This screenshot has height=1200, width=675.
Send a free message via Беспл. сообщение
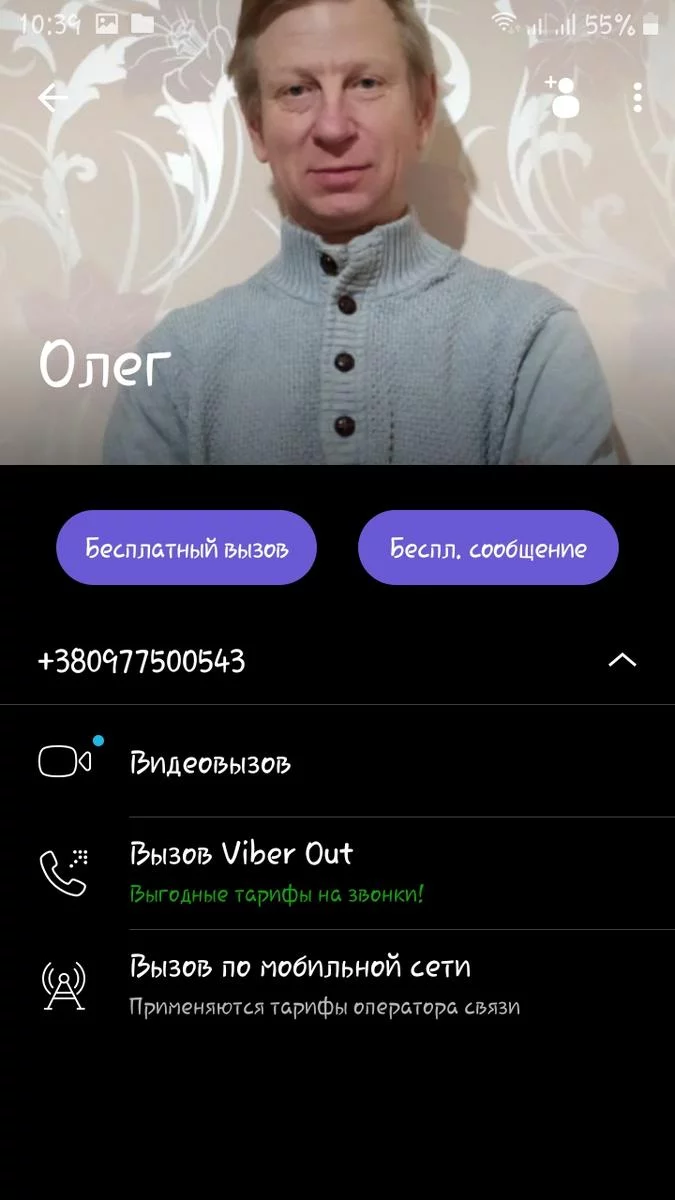tap(488, 548)
